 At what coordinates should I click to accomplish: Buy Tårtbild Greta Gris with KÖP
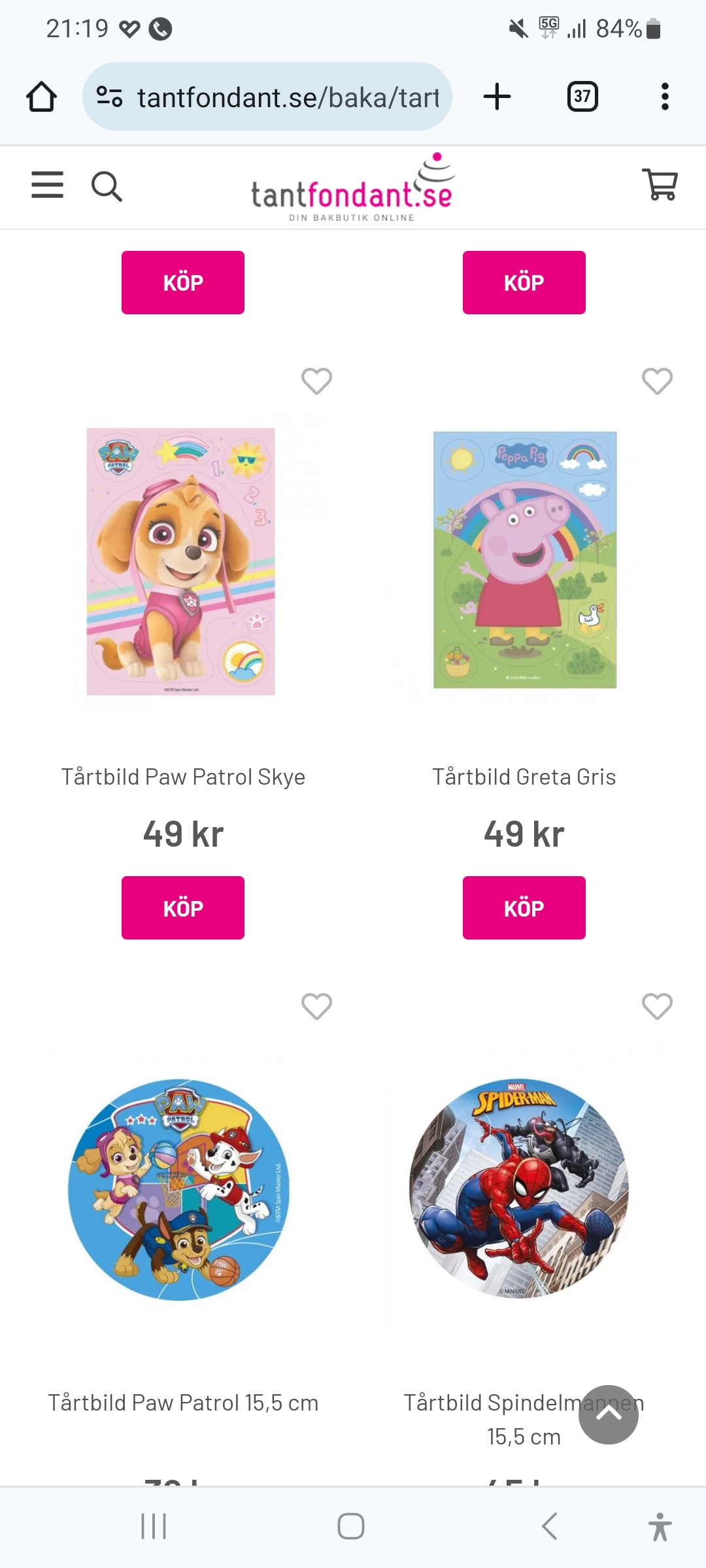pyautogui.click(x=524, y=907)
